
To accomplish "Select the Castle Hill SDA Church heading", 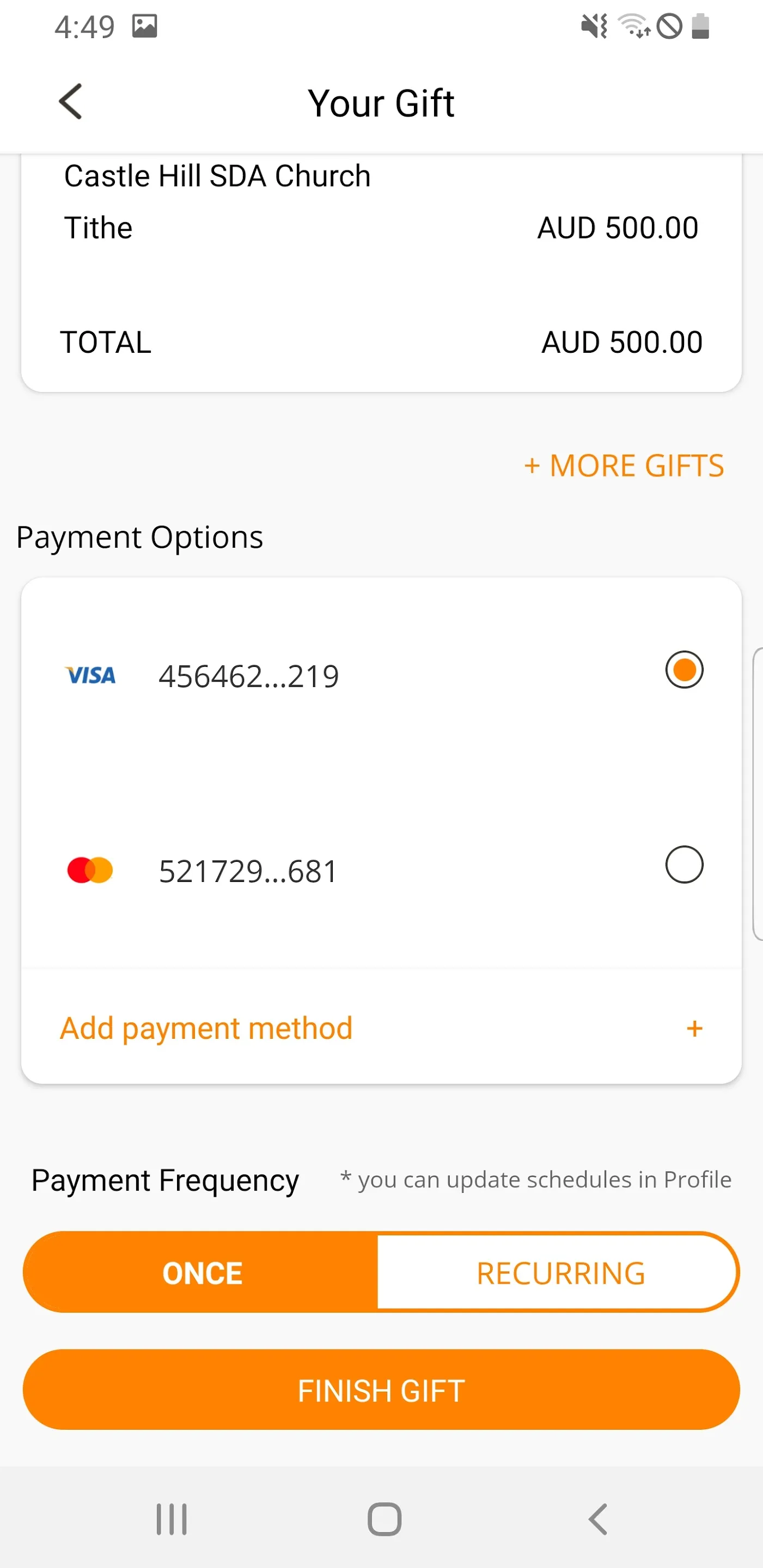I will tap(217, 176).
